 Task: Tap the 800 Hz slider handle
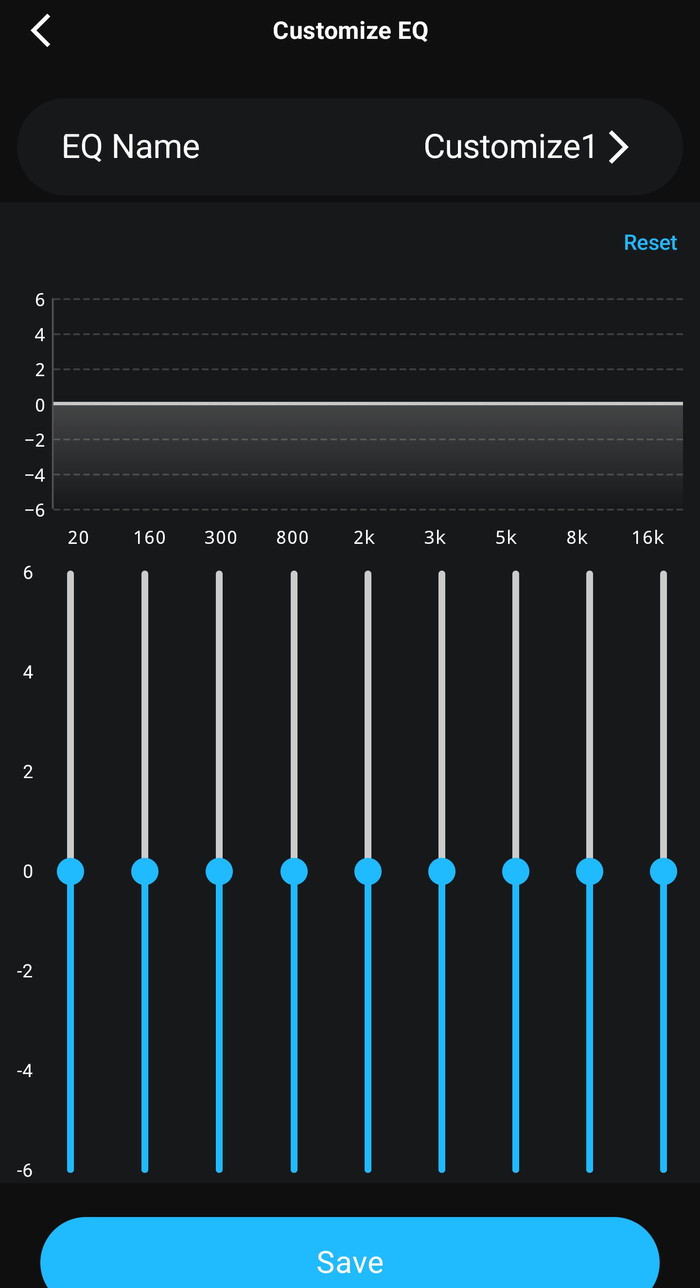294,871
